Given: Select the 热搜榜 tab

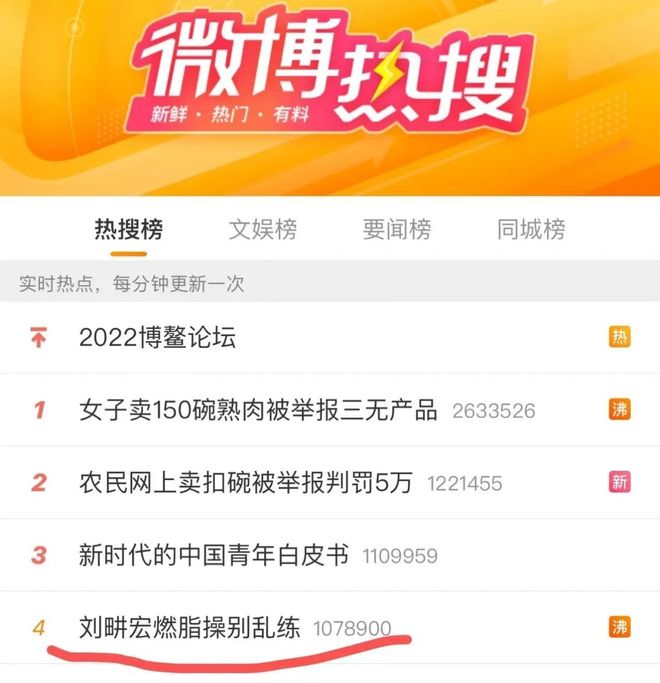Looking at the screenshot, I should point(129,229).
